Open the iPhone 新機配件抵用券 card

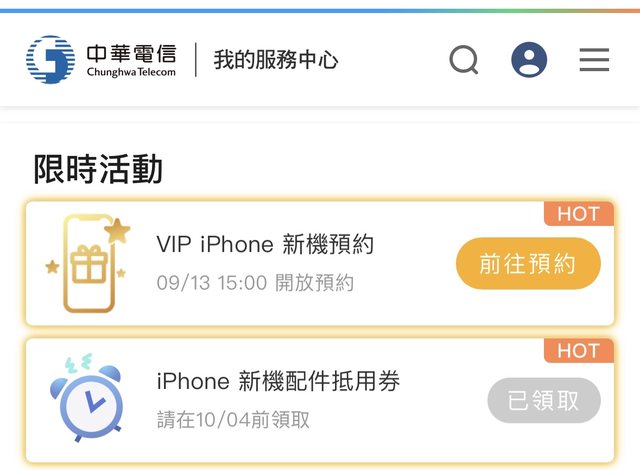point(278,400)
